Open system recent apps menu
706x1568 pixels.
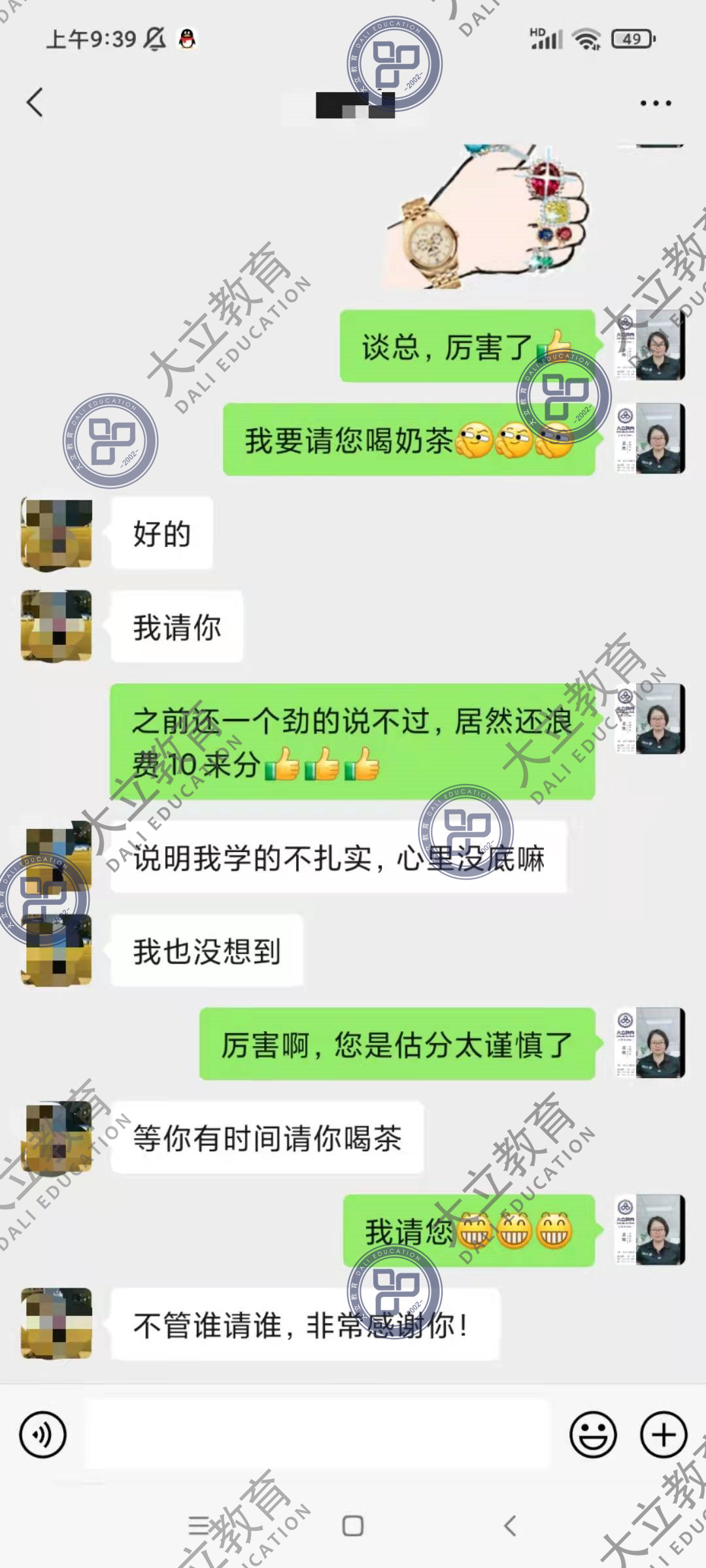pyautogui.click(x=198, y=1526)
